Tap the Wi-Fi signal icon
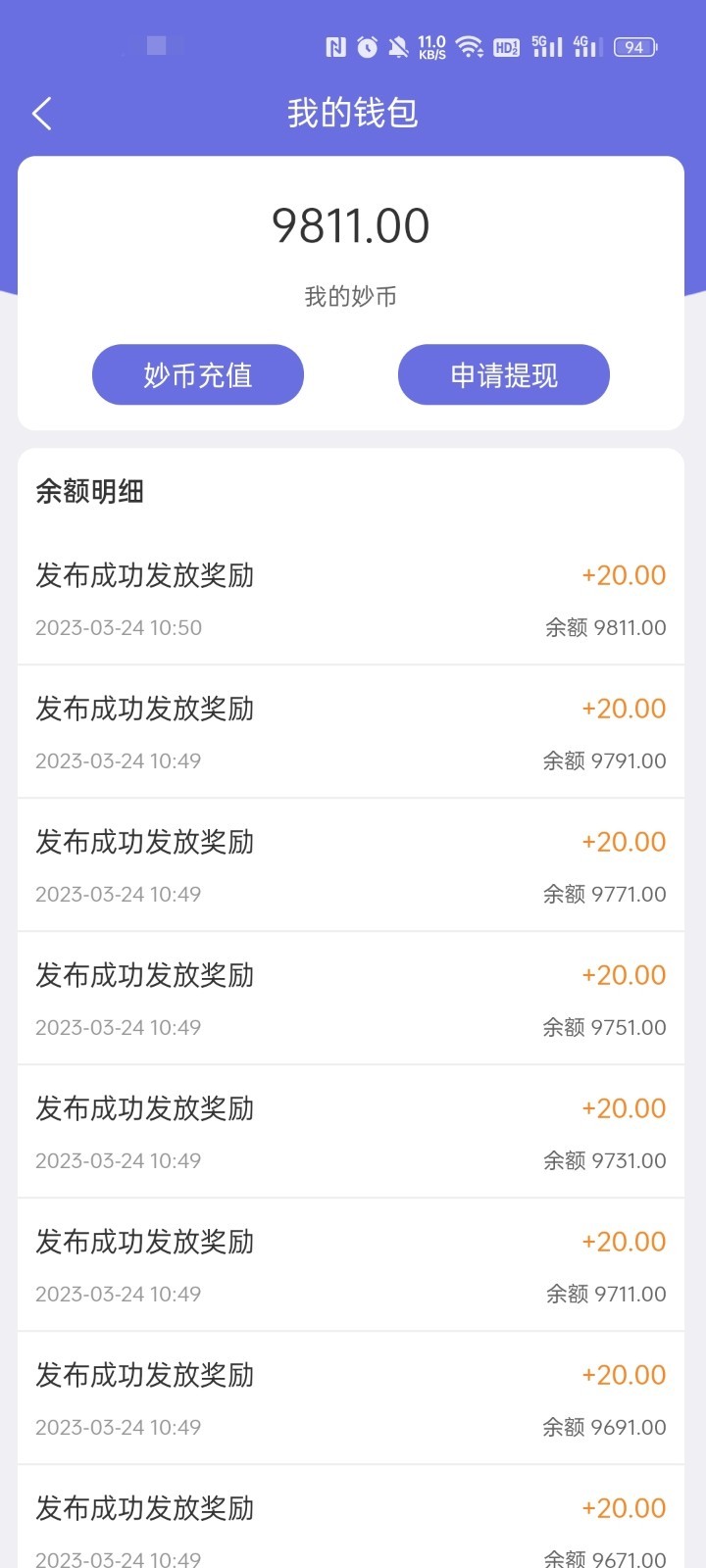 [473, 46]
